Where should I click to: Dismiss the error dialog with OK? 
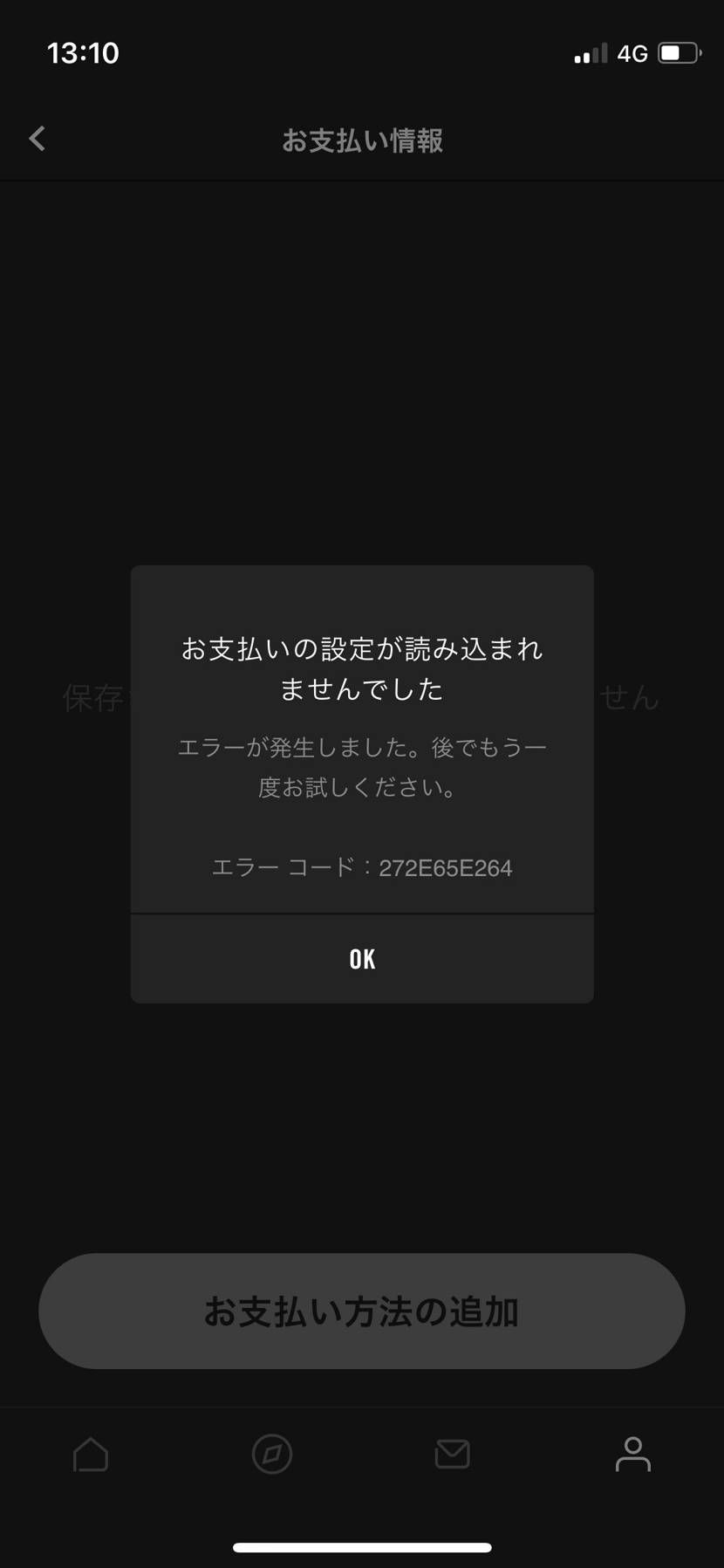pyautogui.click(x=362, y=959)
